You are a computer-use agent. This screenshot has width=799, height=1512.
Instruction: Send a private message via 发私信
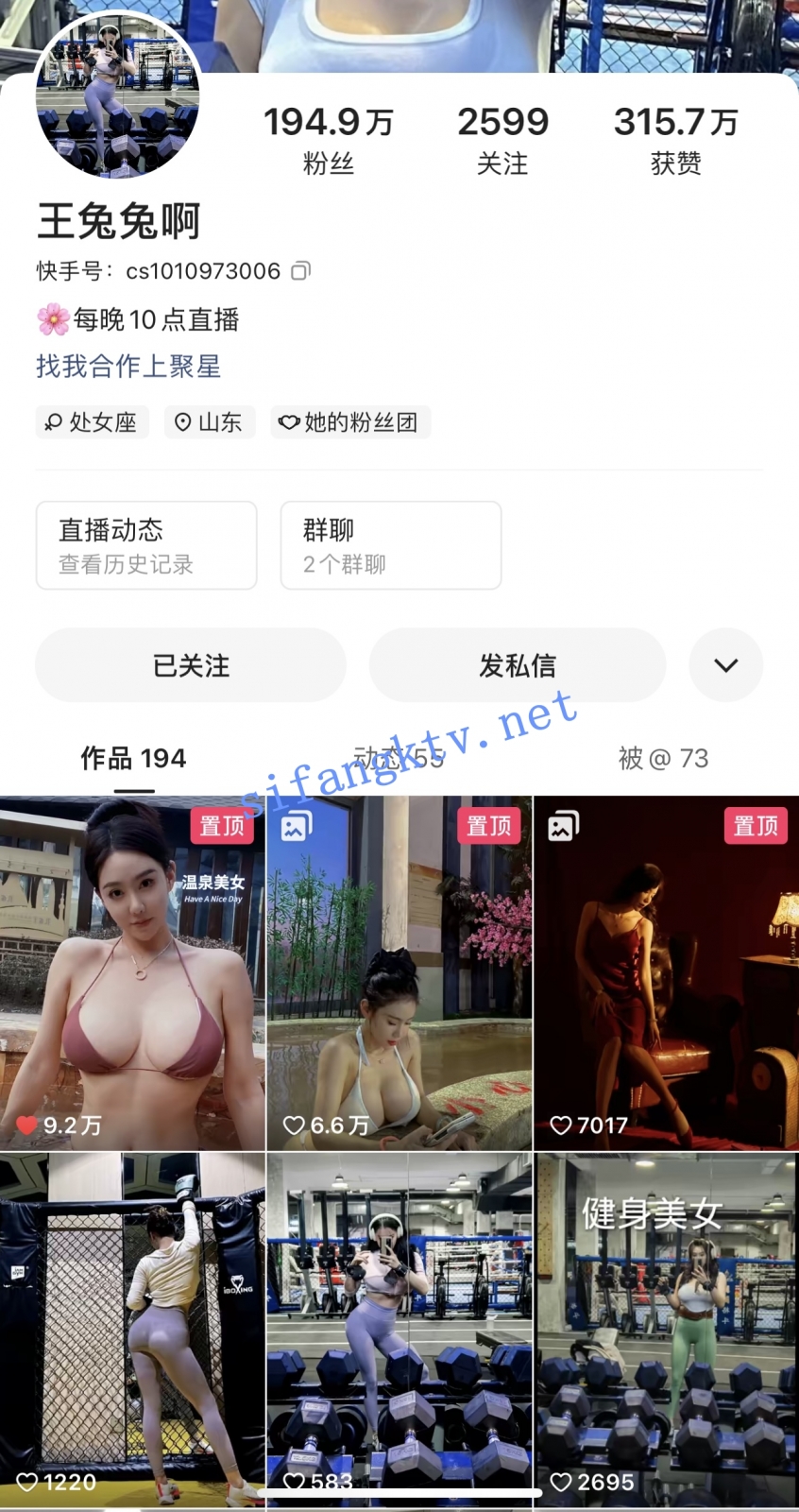click(x=517, y=665)
